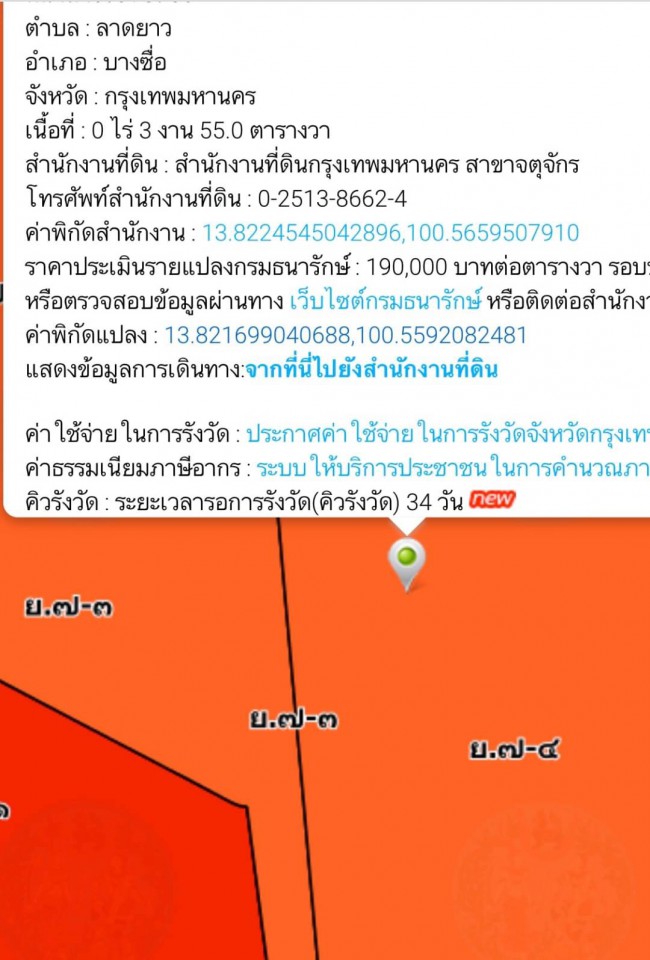The height and width of the screenshot is (960, 650).
Task: Open the เว็บไซต์กรมธนารักษ์ link
Action: coord(385,301)
